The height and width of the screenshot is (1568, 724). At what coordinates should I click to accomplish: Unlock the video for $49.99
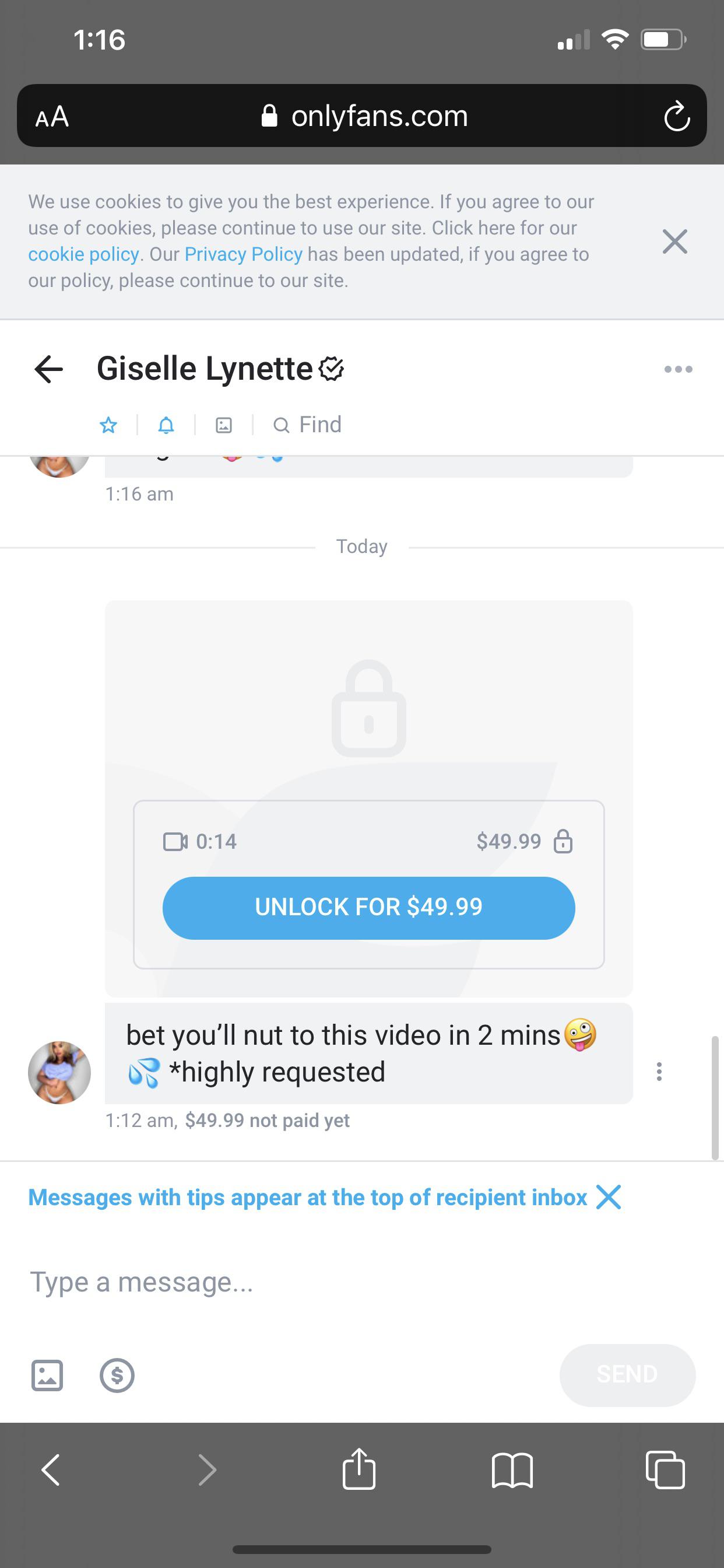pyautogui.click(x=368, y=908)
